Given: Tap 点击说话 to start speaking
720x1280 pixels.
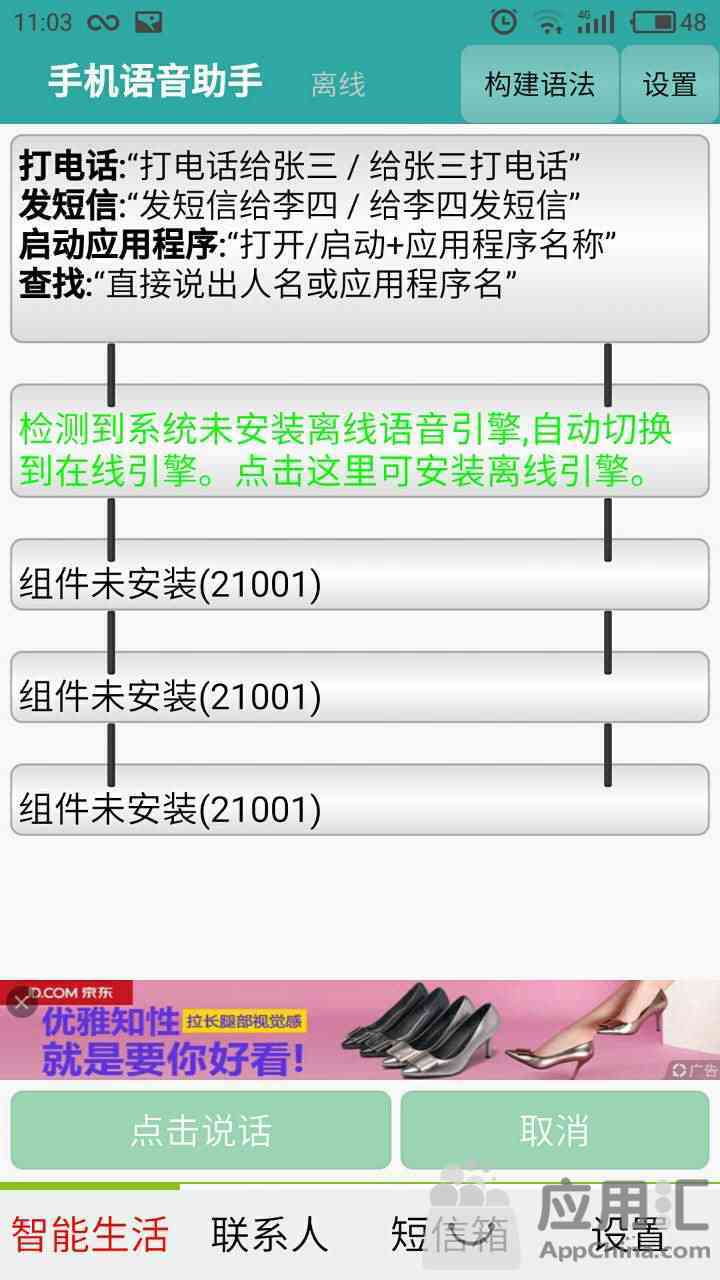Looking at the screenshot, I should coord(201,1130).
